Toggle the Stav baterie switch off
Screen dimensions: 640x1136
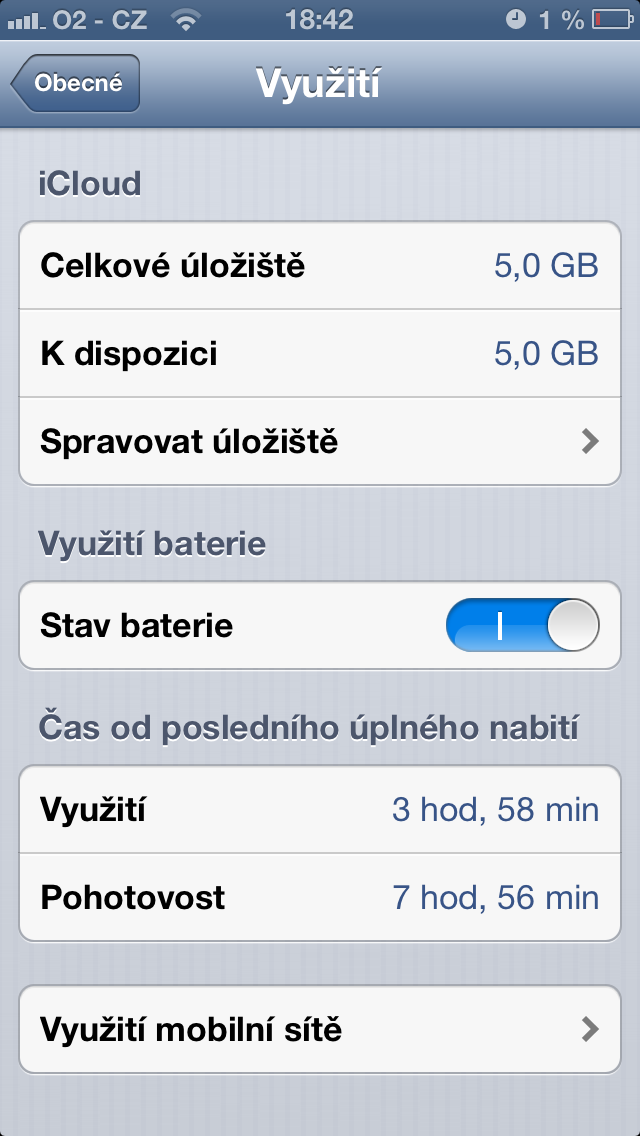pyautogui.click(x=522, y=626)
